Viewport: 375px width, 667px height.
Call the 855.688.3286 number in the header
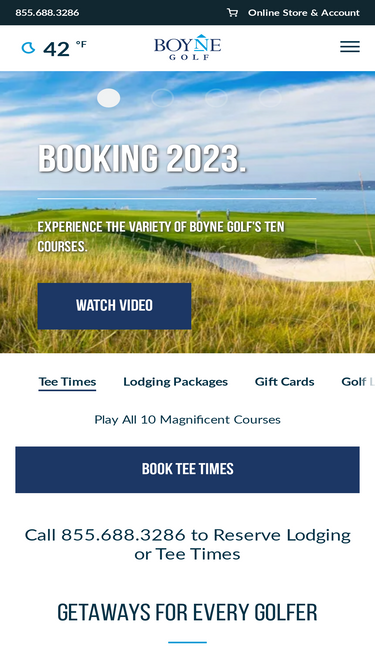click(x=47, y=13)
